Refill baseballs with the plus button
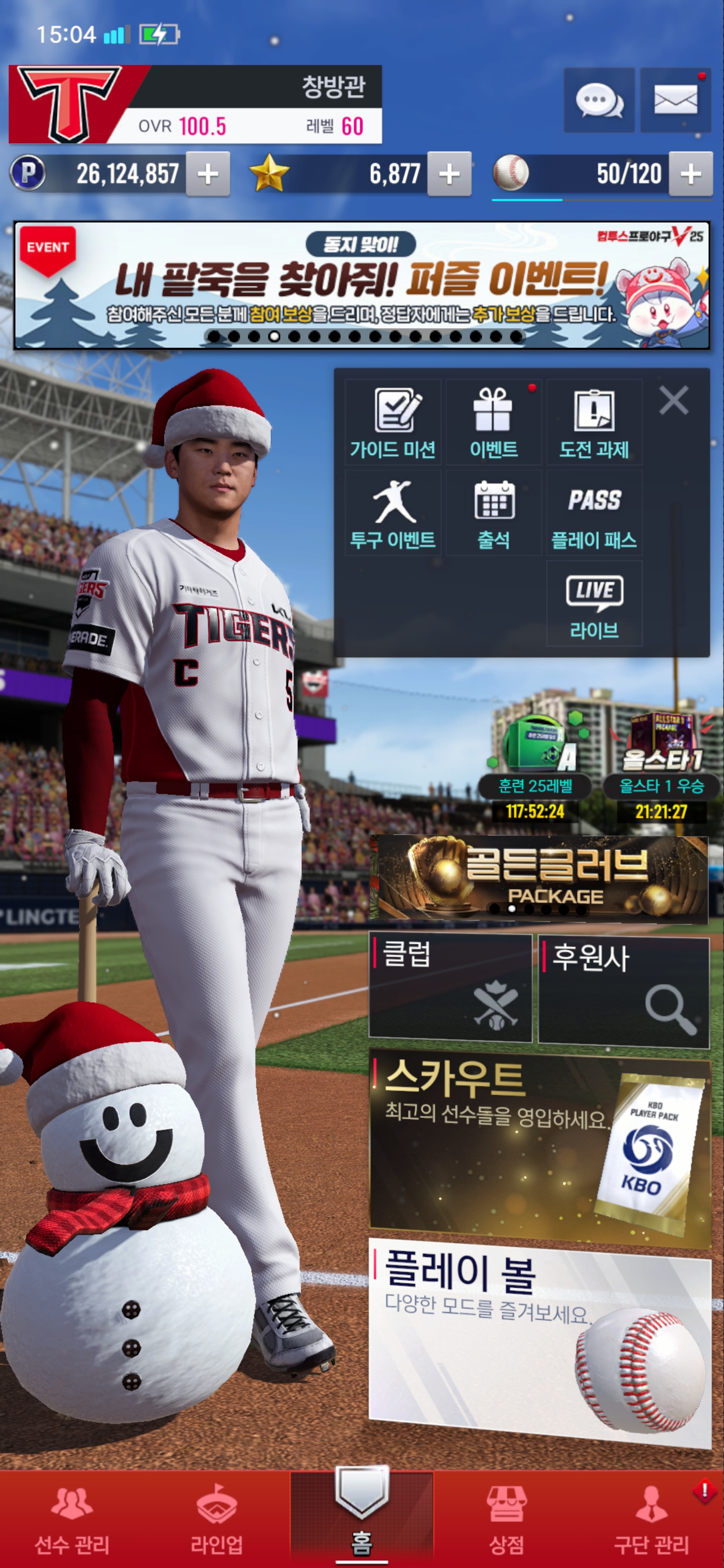Image resolution: width=724 pixels, height=1568 pixels. (x=690, y=175)
